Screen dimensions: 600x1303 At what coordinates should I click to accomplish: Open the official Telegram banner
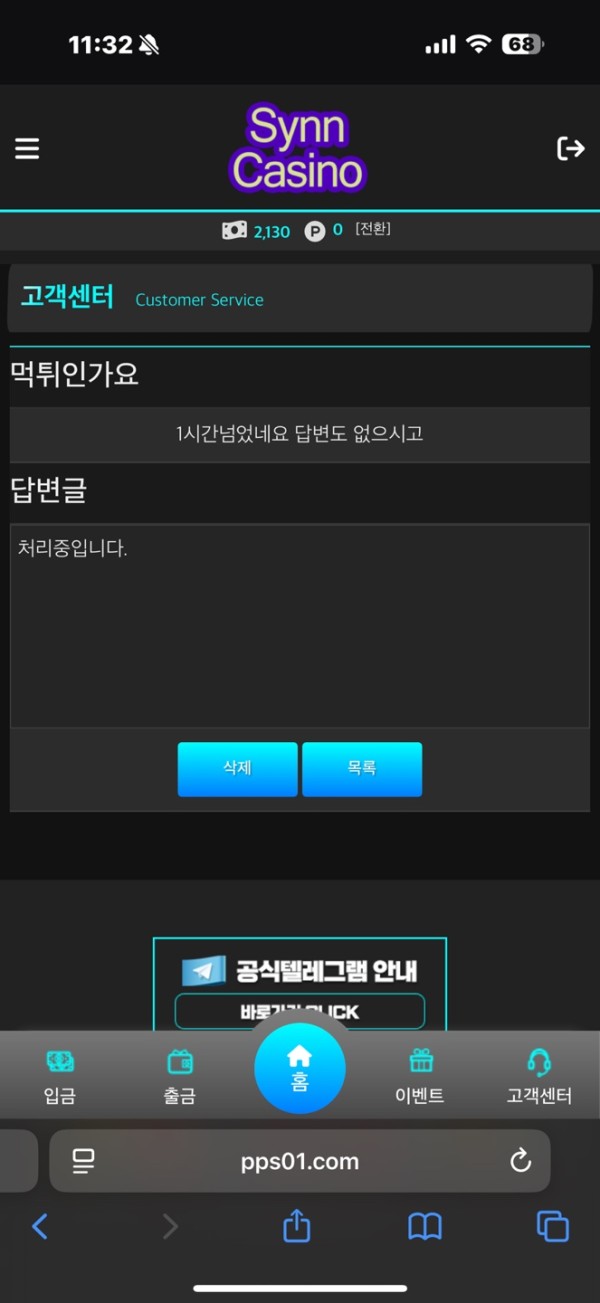[300, 984]
